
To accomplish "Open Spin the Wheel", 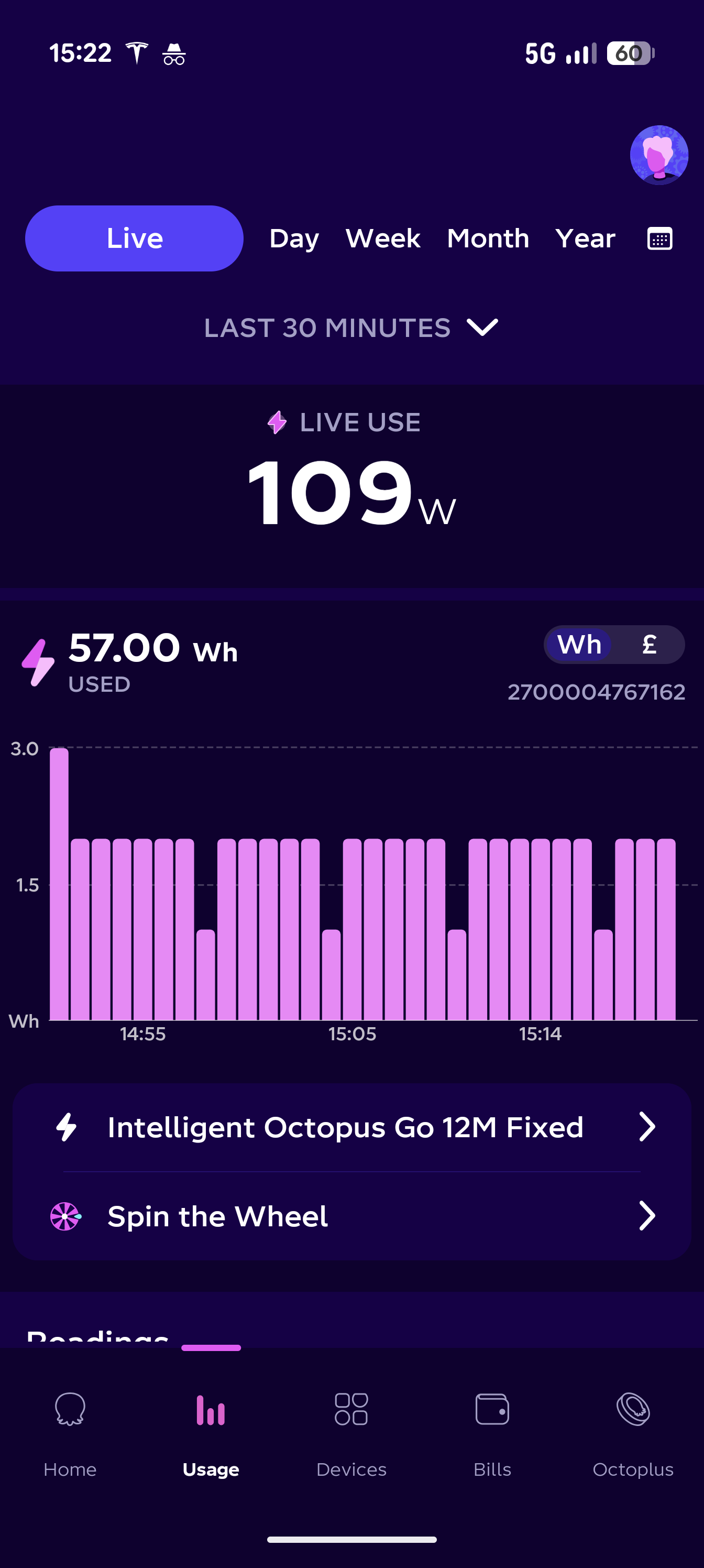I will 351,1216.
